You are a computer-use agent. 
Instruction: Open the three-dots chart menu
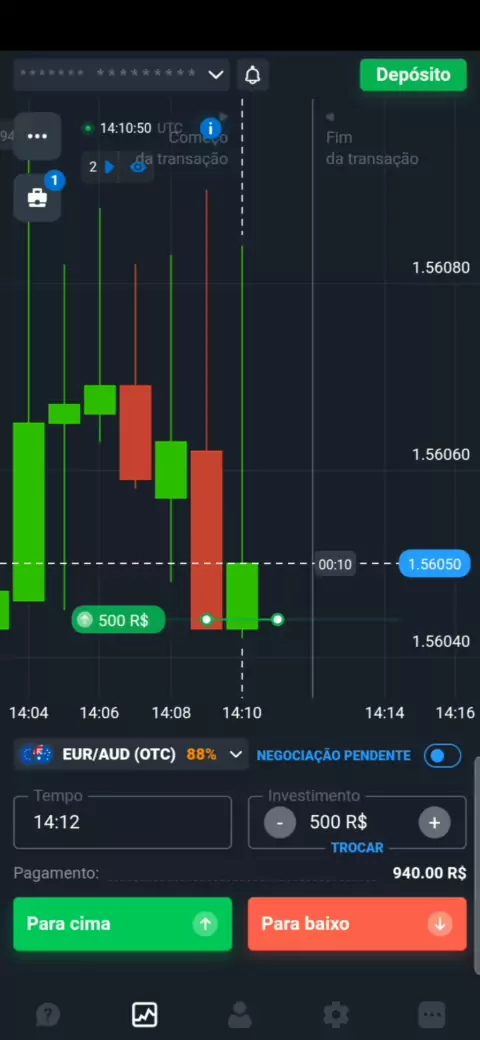(37, 136)
